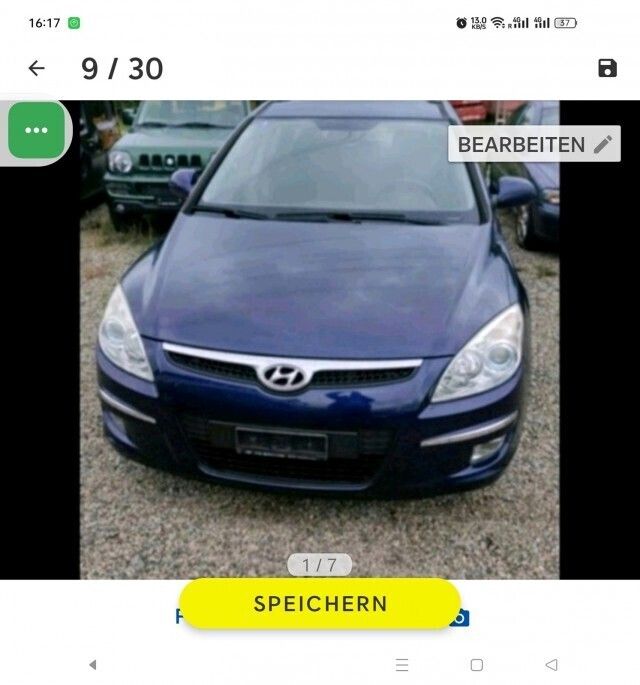Tap the system back navigation button
This screenshot has height=685, width=640.
(551, 665)
